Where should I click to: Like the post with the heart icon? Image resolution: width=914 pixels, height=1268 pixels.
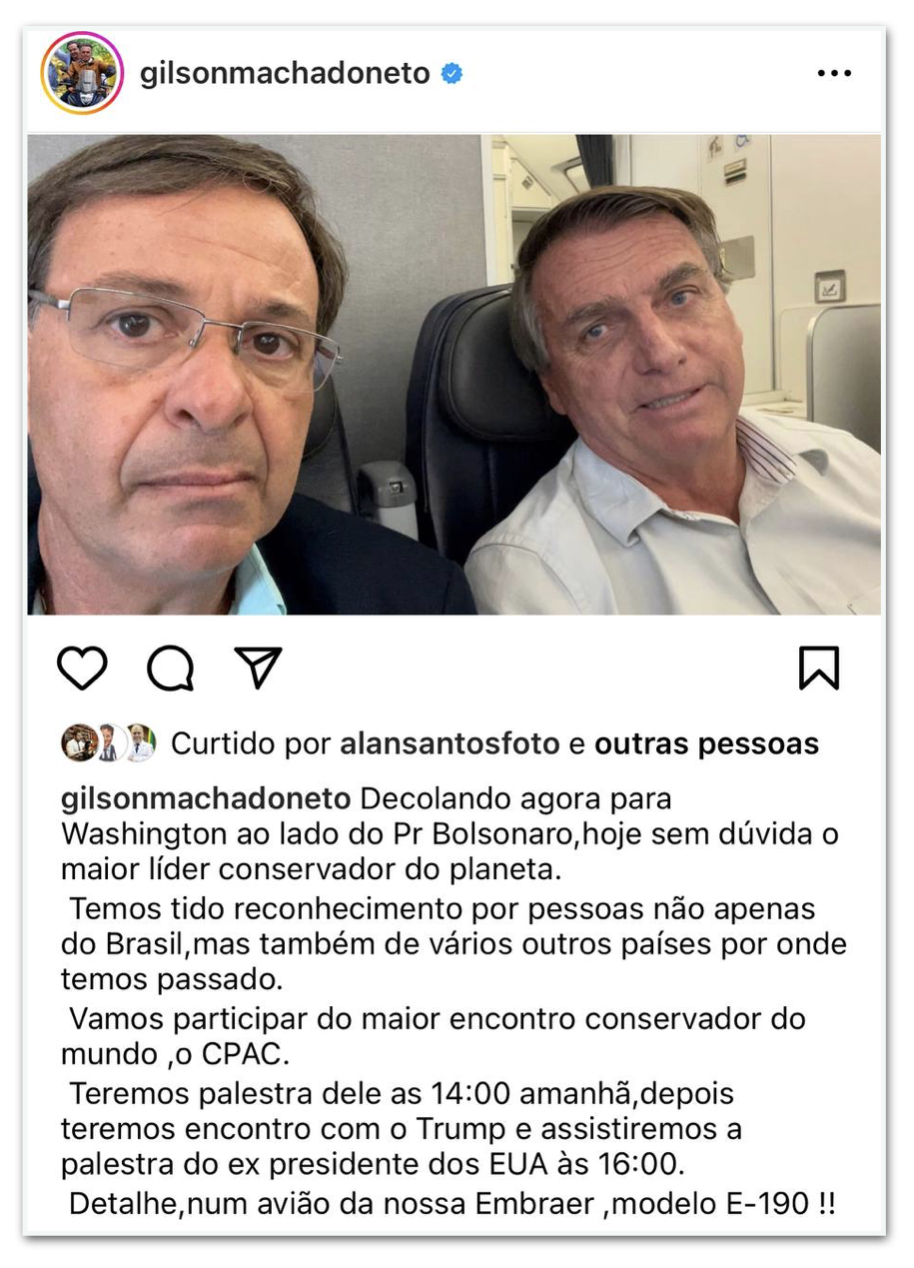tap(82, 668)
